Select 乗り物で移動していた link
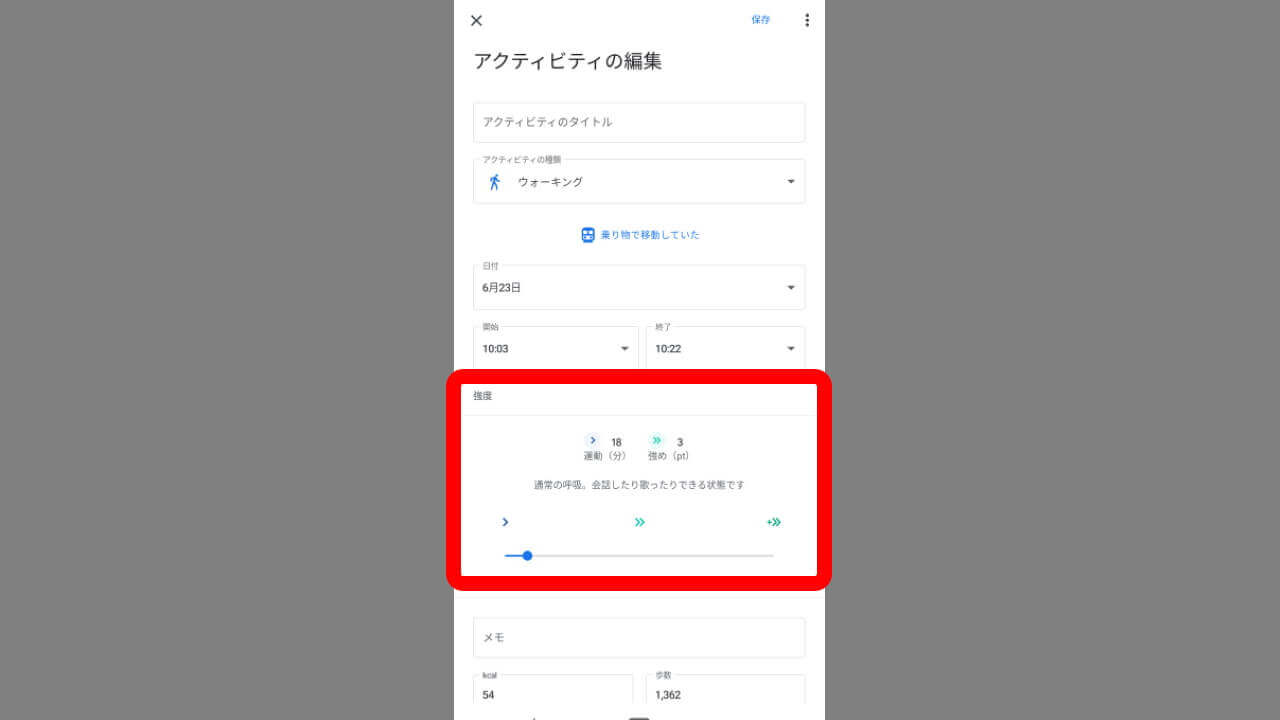Viewport: 1280px width, 720px height. click(640, 235)
